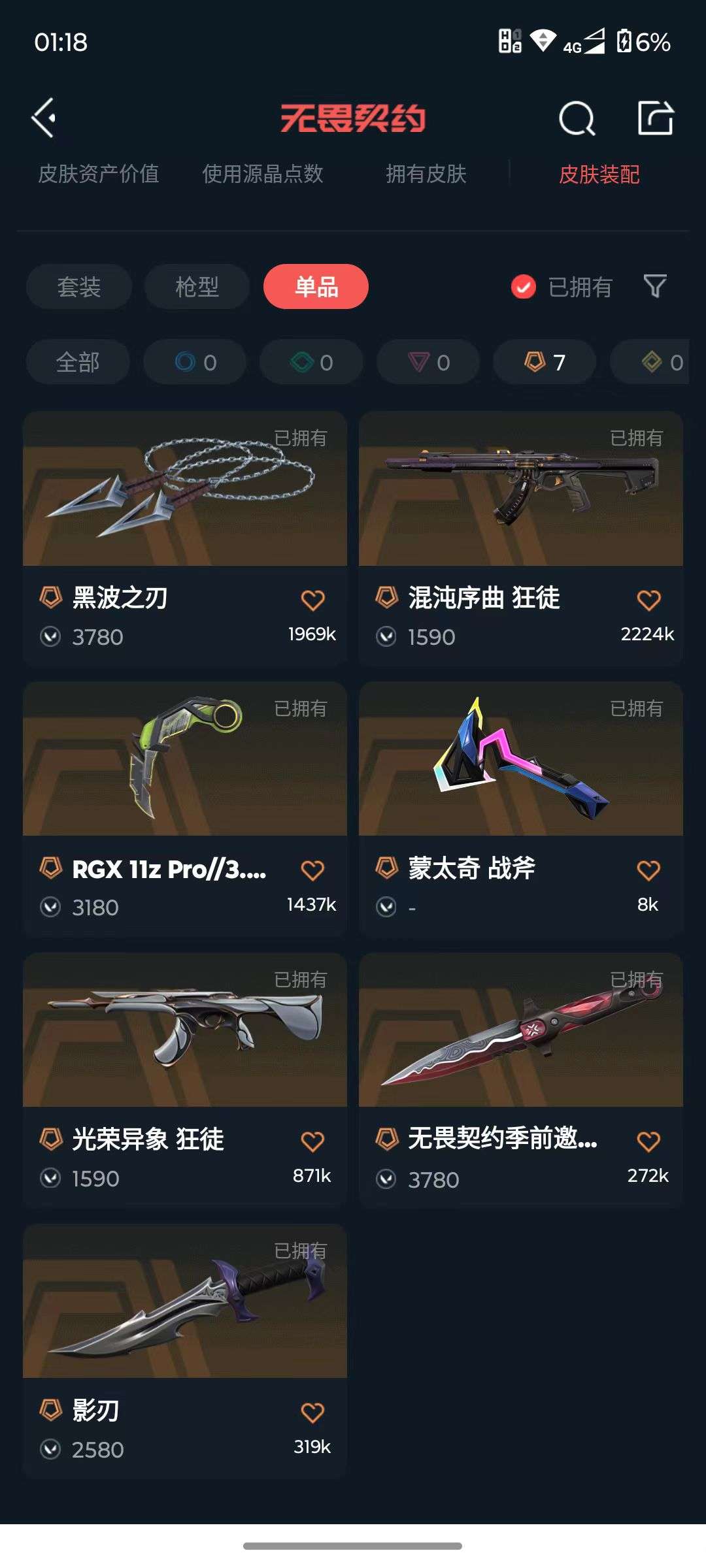706x1568 pixels.
Task: Switch to the 拥有皮肤 tab
Action: (x=426, y=174)
